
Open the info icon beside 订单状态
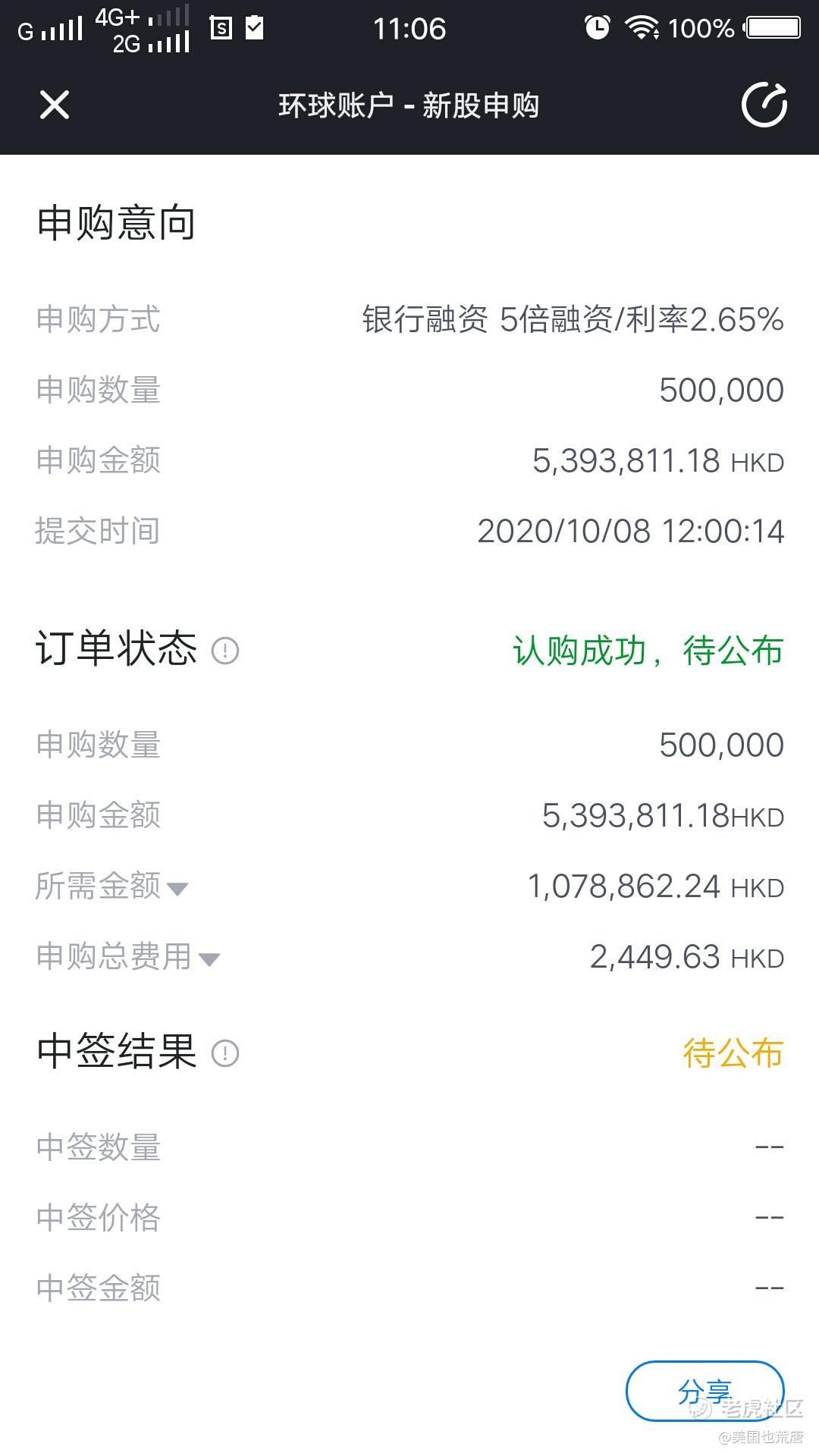225,651
